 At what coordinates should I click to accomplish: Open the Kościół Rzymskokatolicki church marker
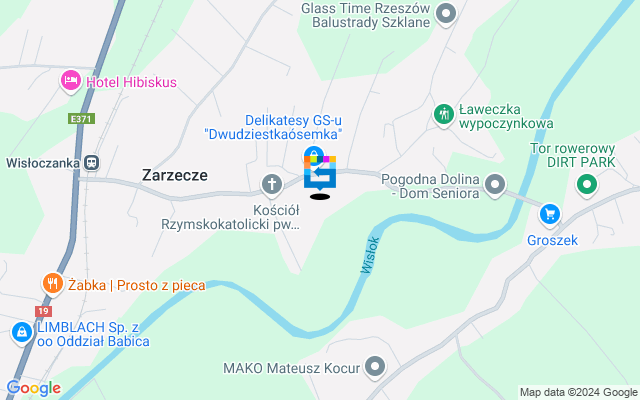pyautogui.click(x=270, y=184)
